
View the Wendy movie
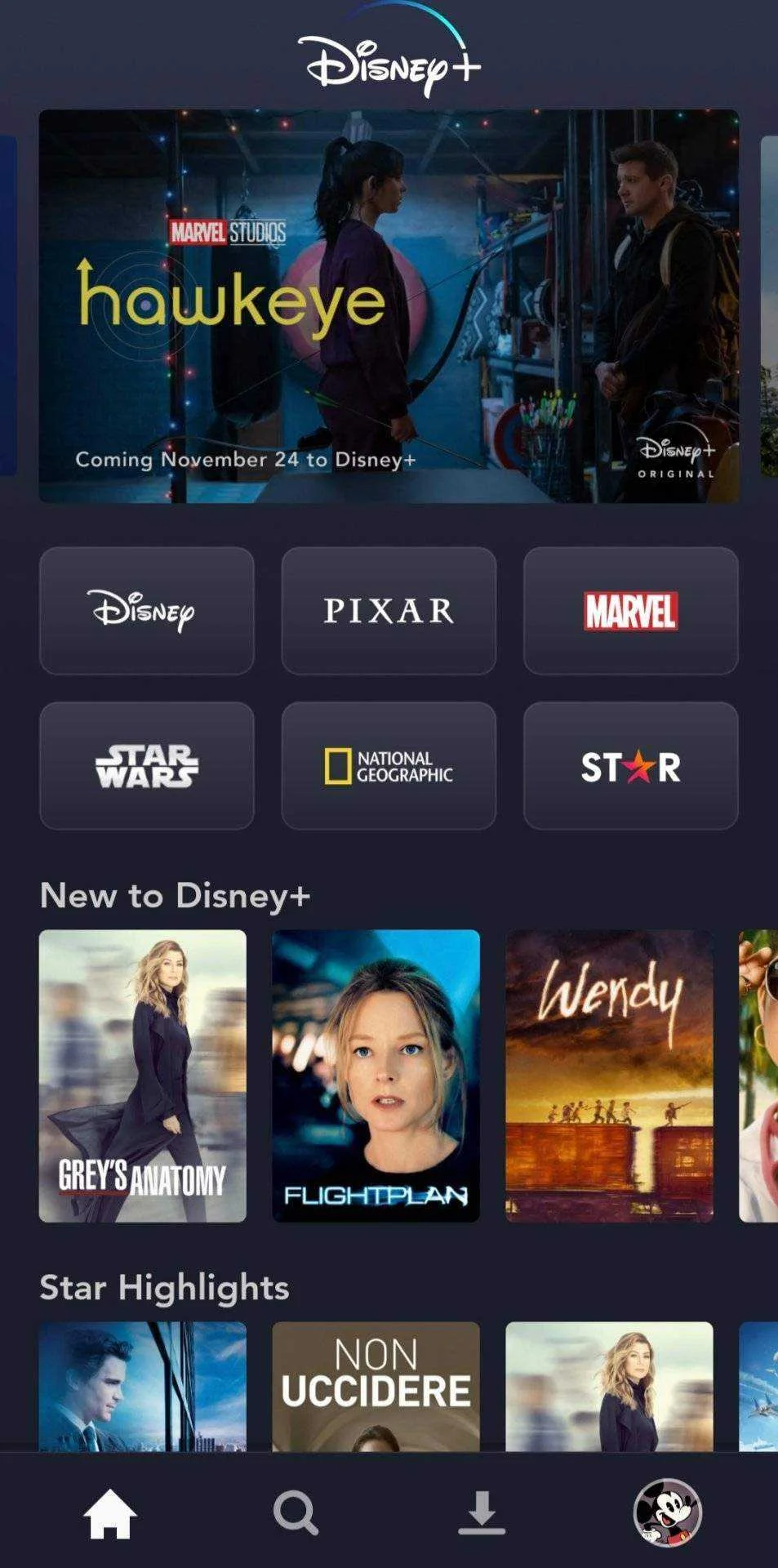(609, 1076)
